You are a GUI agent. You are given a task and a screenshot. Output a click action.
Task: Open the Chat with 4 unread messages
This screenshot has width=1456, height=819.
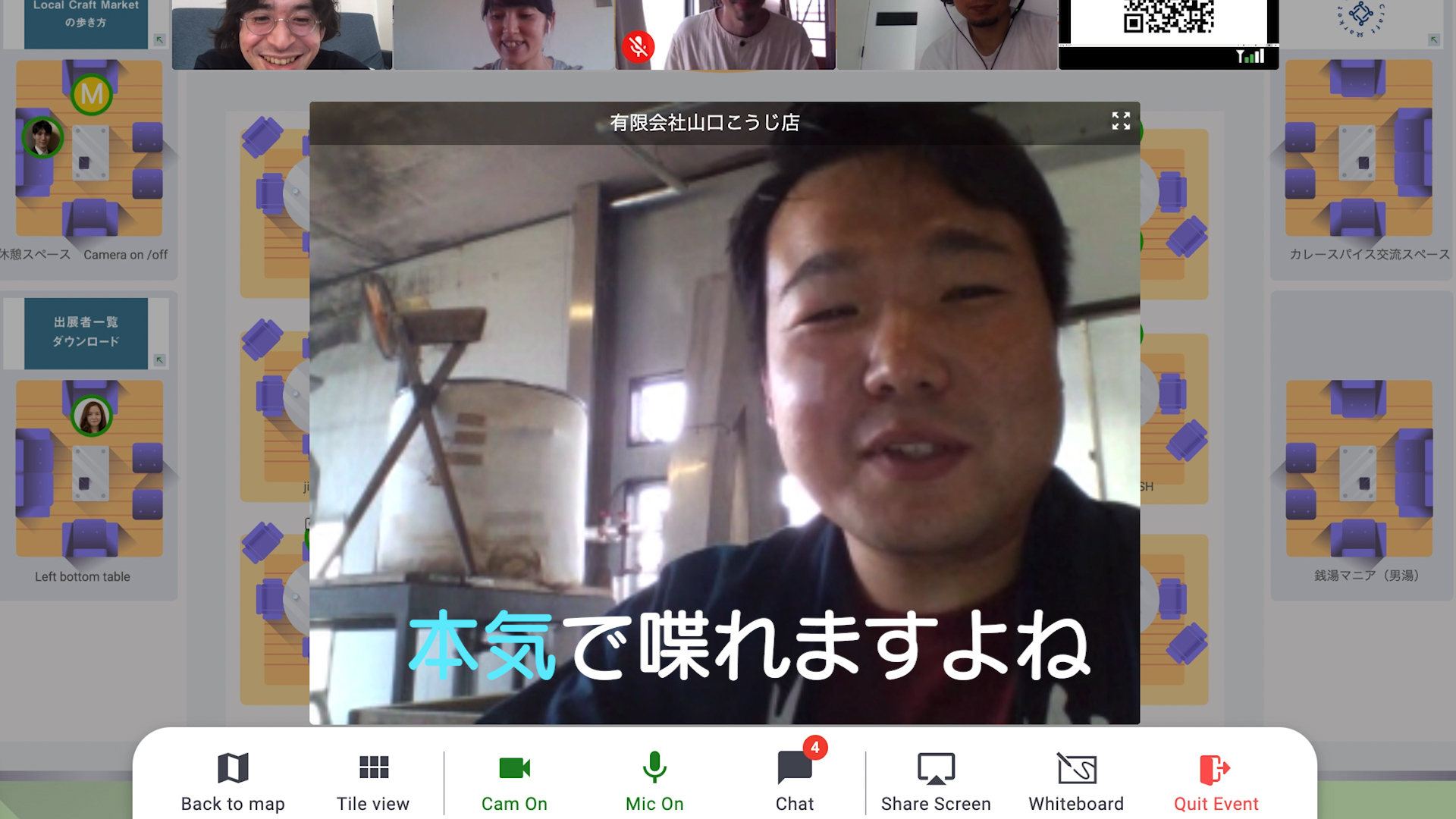[x=795, y=781]
